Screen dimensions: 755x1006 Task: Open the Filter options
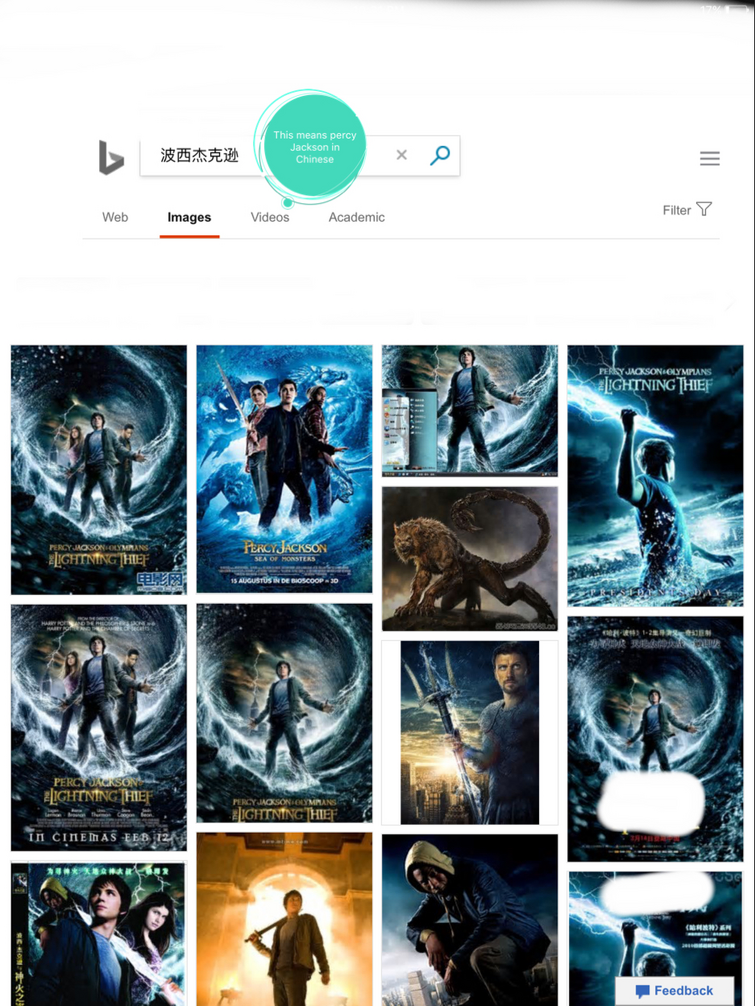(687, 210)
